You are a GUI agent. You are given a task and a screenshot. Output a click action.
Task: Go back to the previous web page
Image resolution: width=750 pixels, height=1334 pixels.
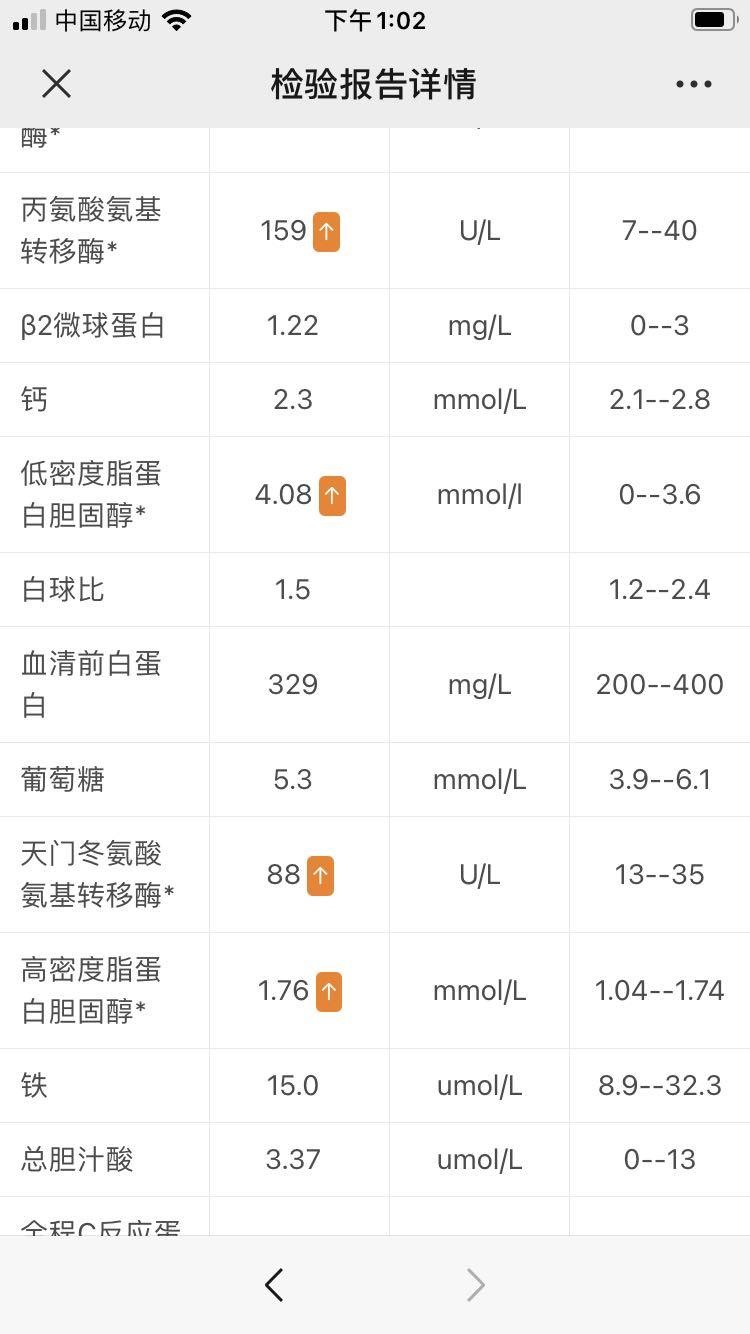274,1285
